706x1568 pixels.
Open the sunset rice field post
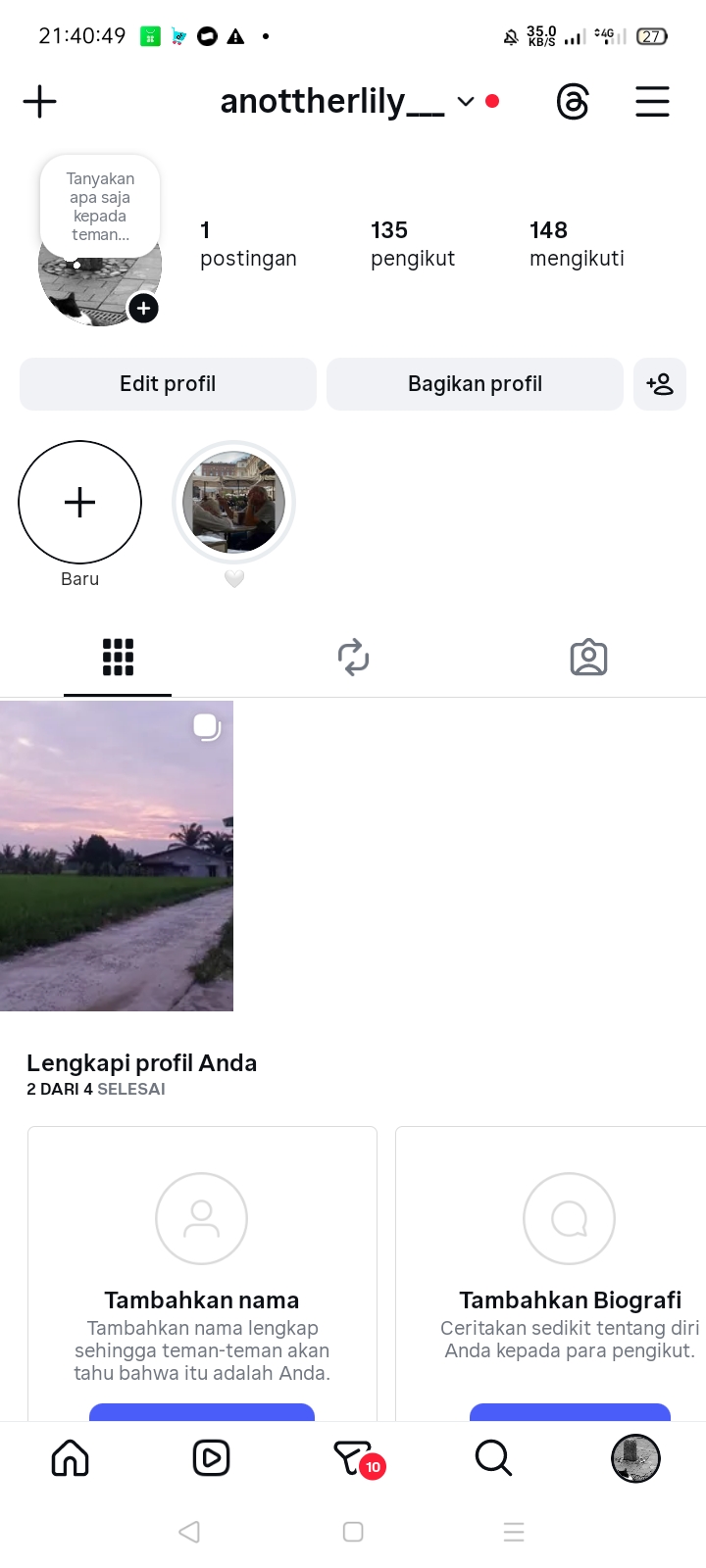coord(117,856)
